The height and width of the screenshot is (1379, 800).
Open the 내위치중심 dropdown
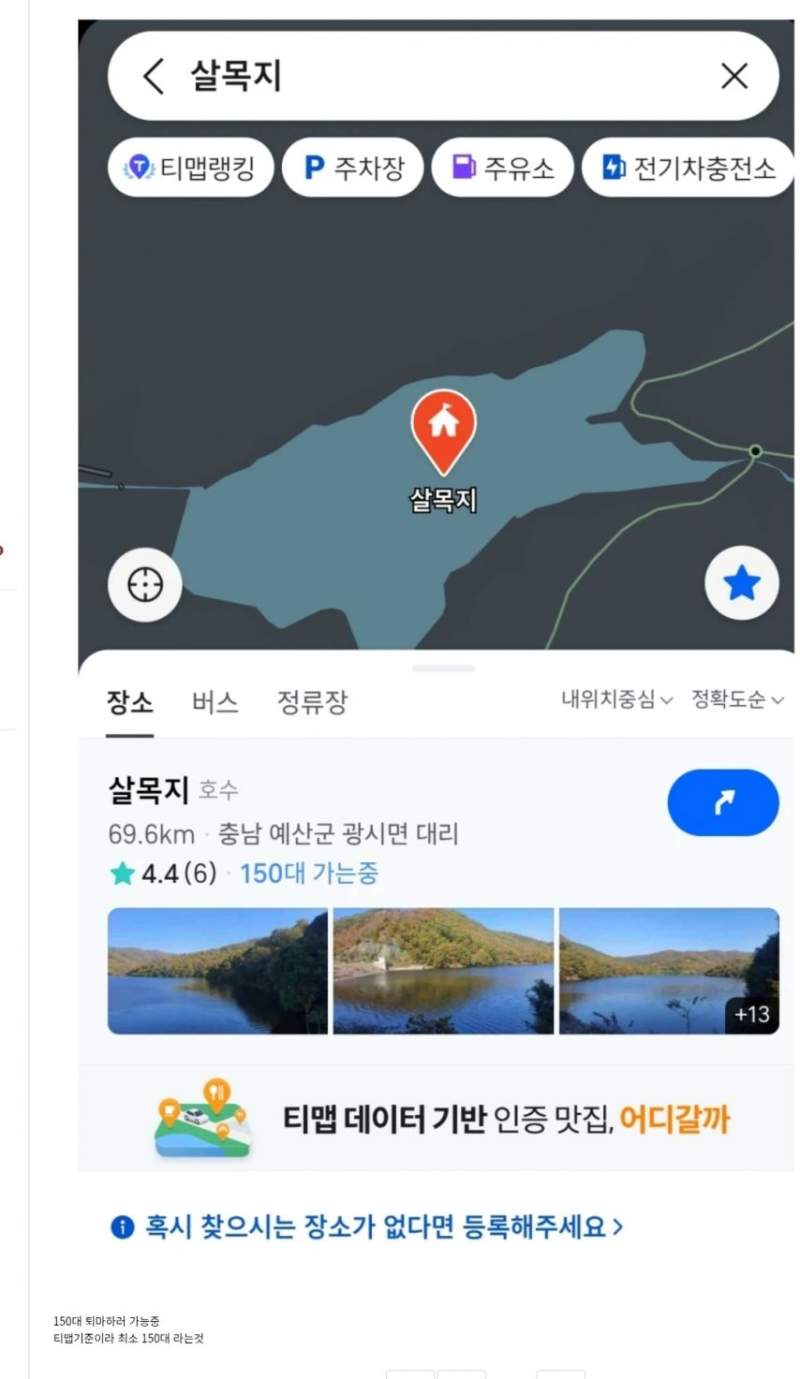point(616,700)
